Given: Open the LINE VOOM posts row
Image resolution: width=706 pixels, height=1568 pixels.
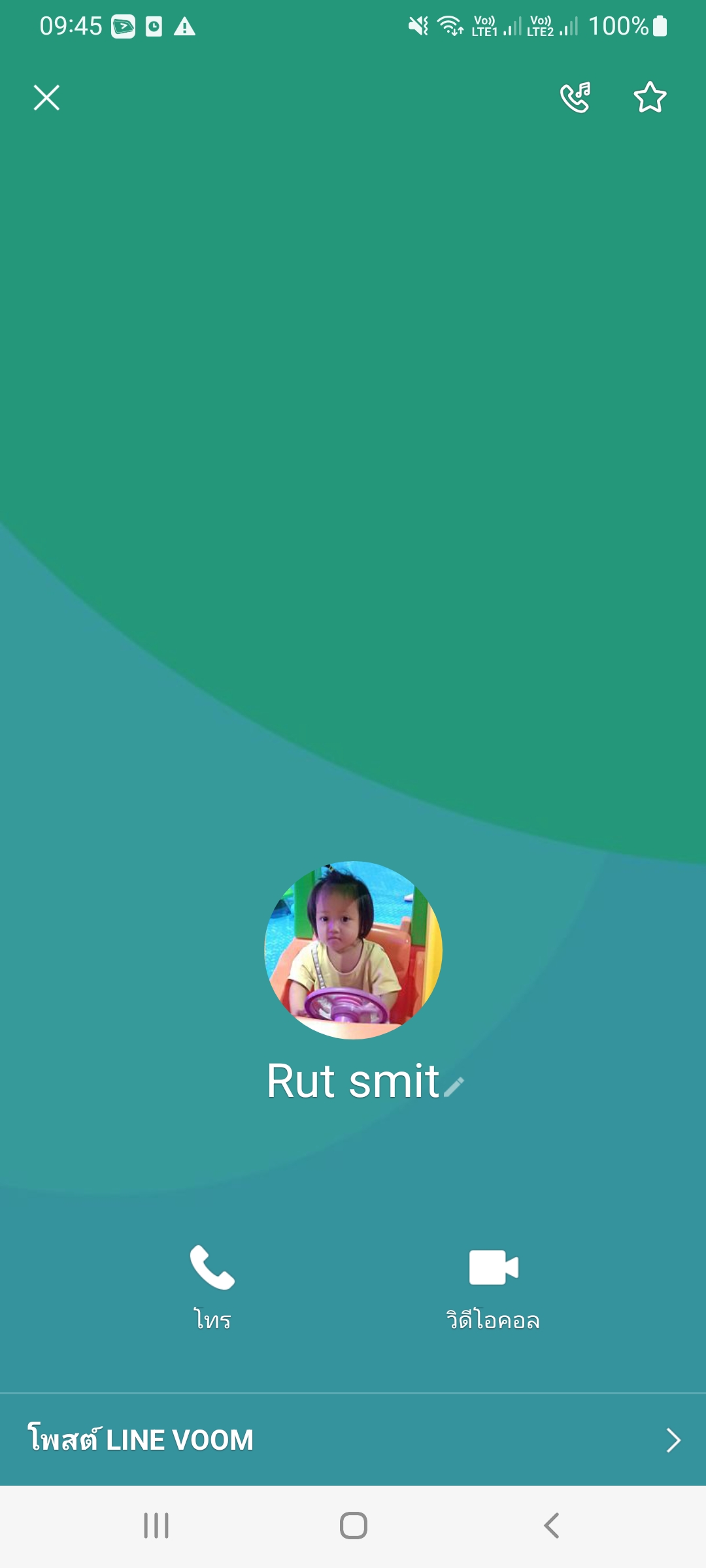Looking at the screenshot, I should (x=353, y=1440).
